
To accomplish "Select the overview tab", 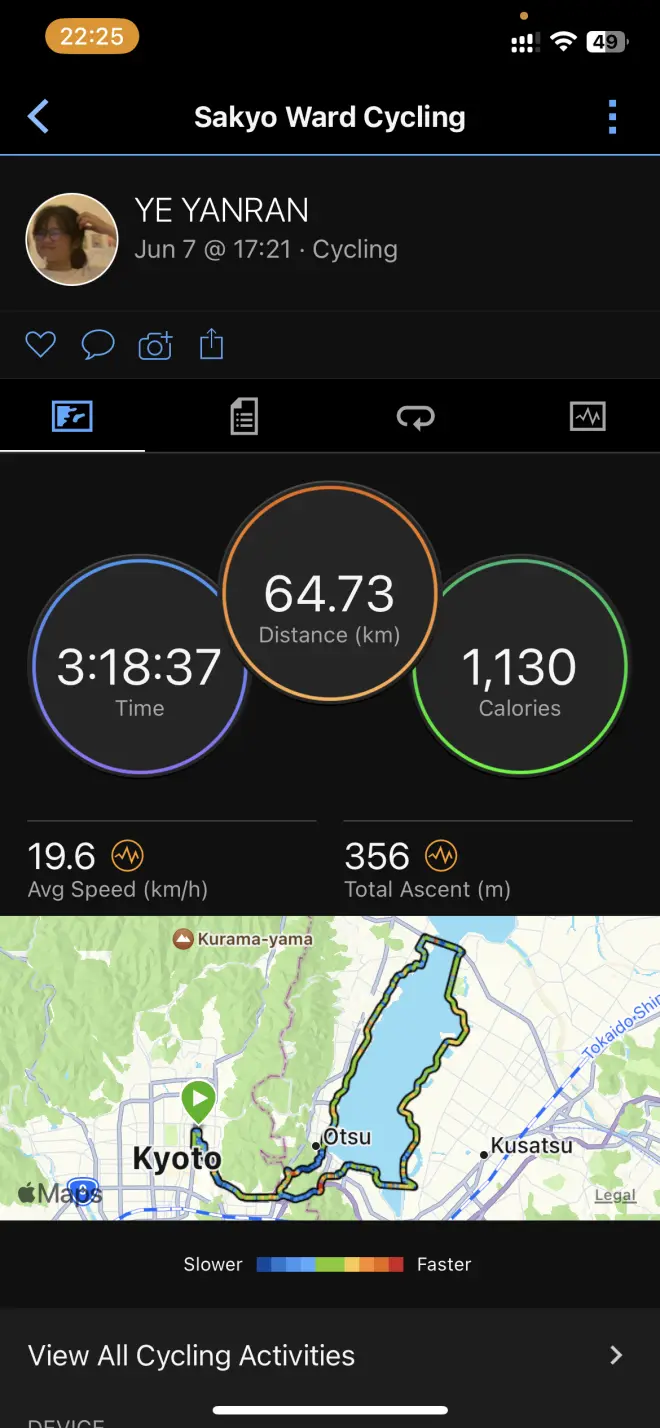I will coord(72,416).
